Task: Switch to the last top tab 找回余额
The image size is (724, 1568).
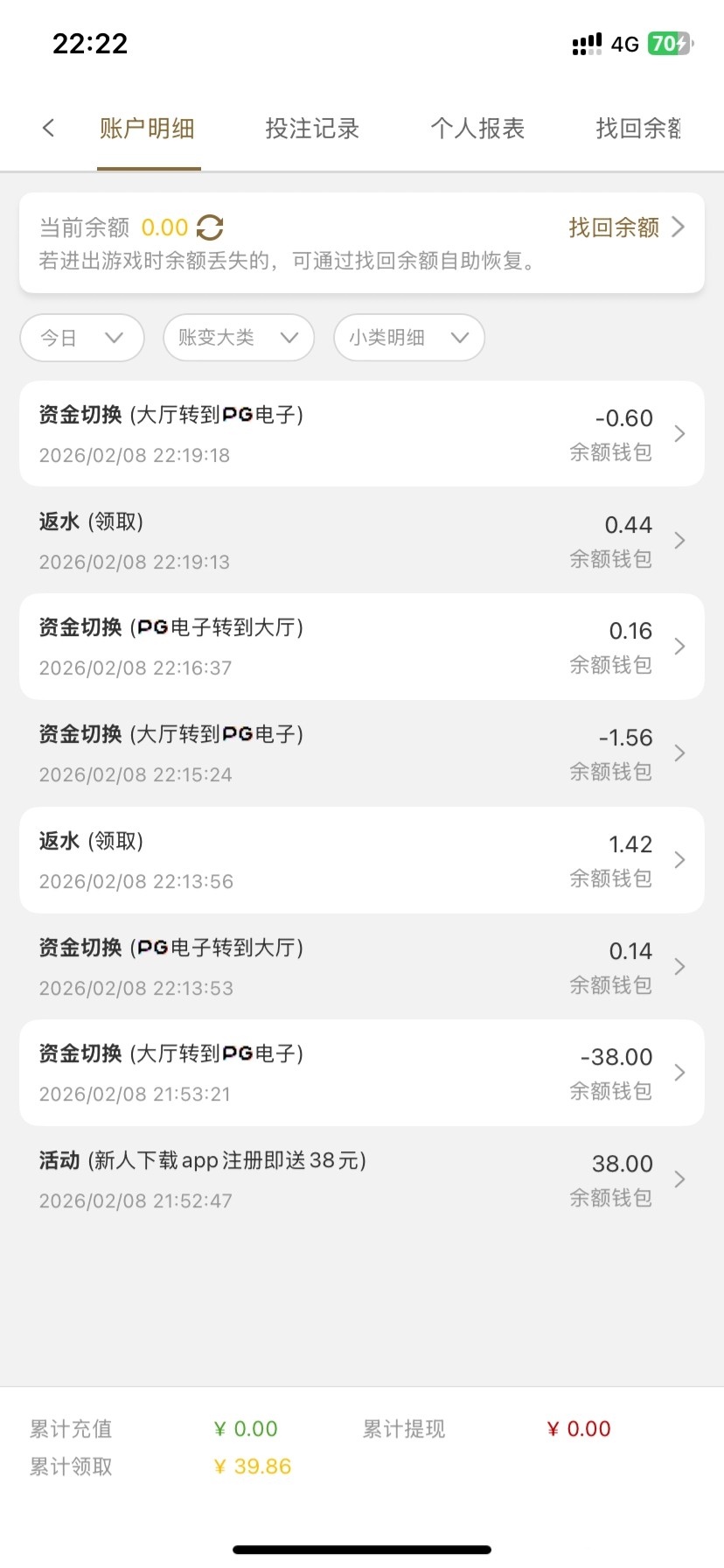Action: (x=638, y=129)
